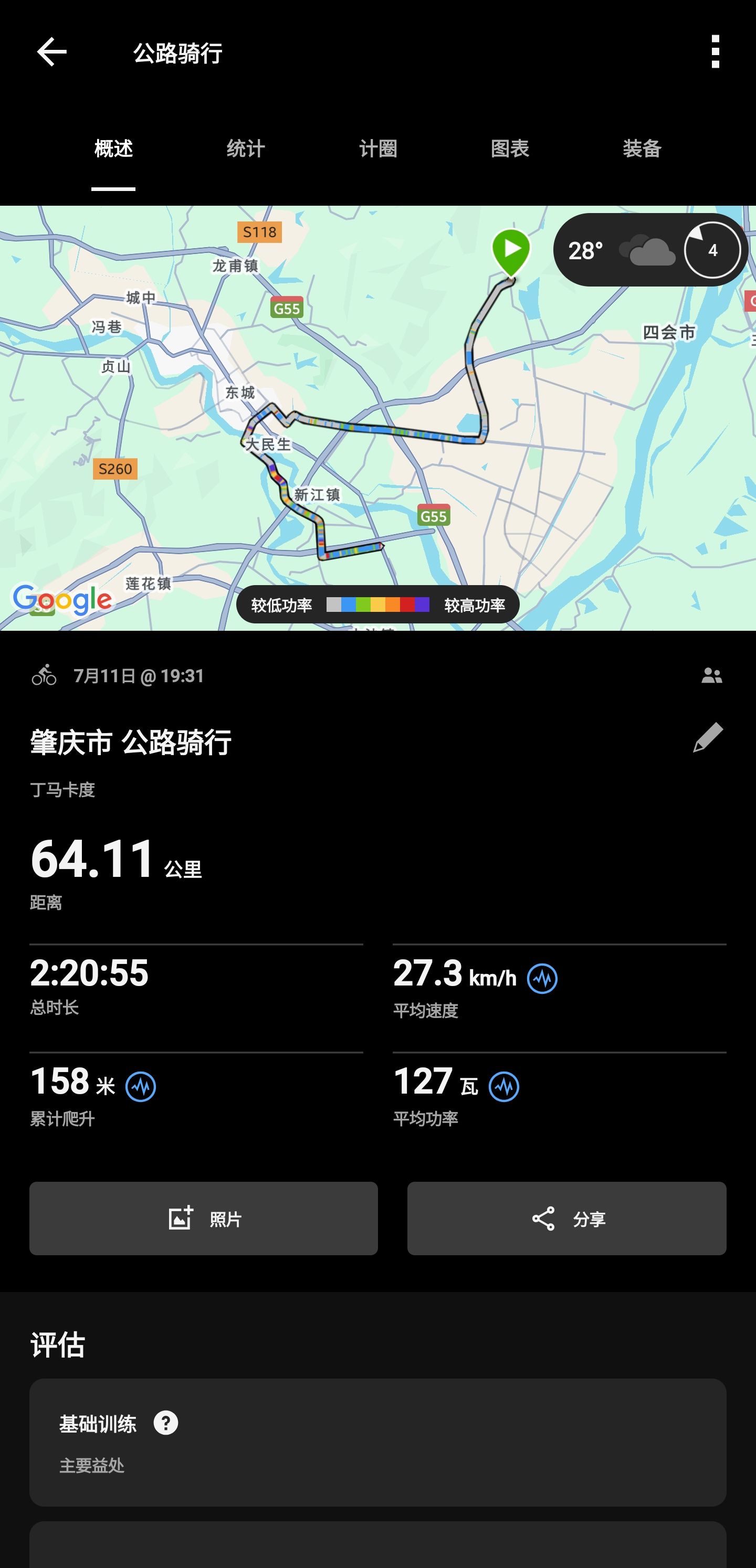View cumulative climb chart icon

tap(141, 1086)
